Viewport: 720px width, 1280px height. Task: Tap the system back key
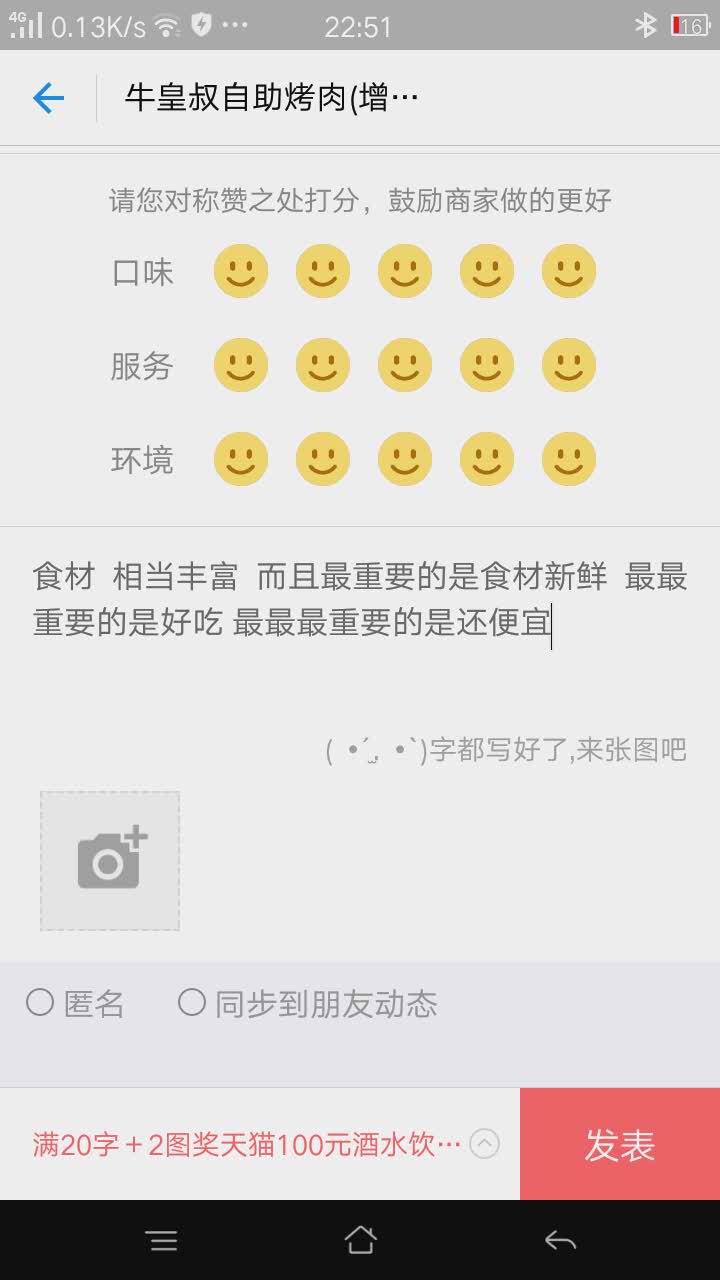click(560, 1241)
